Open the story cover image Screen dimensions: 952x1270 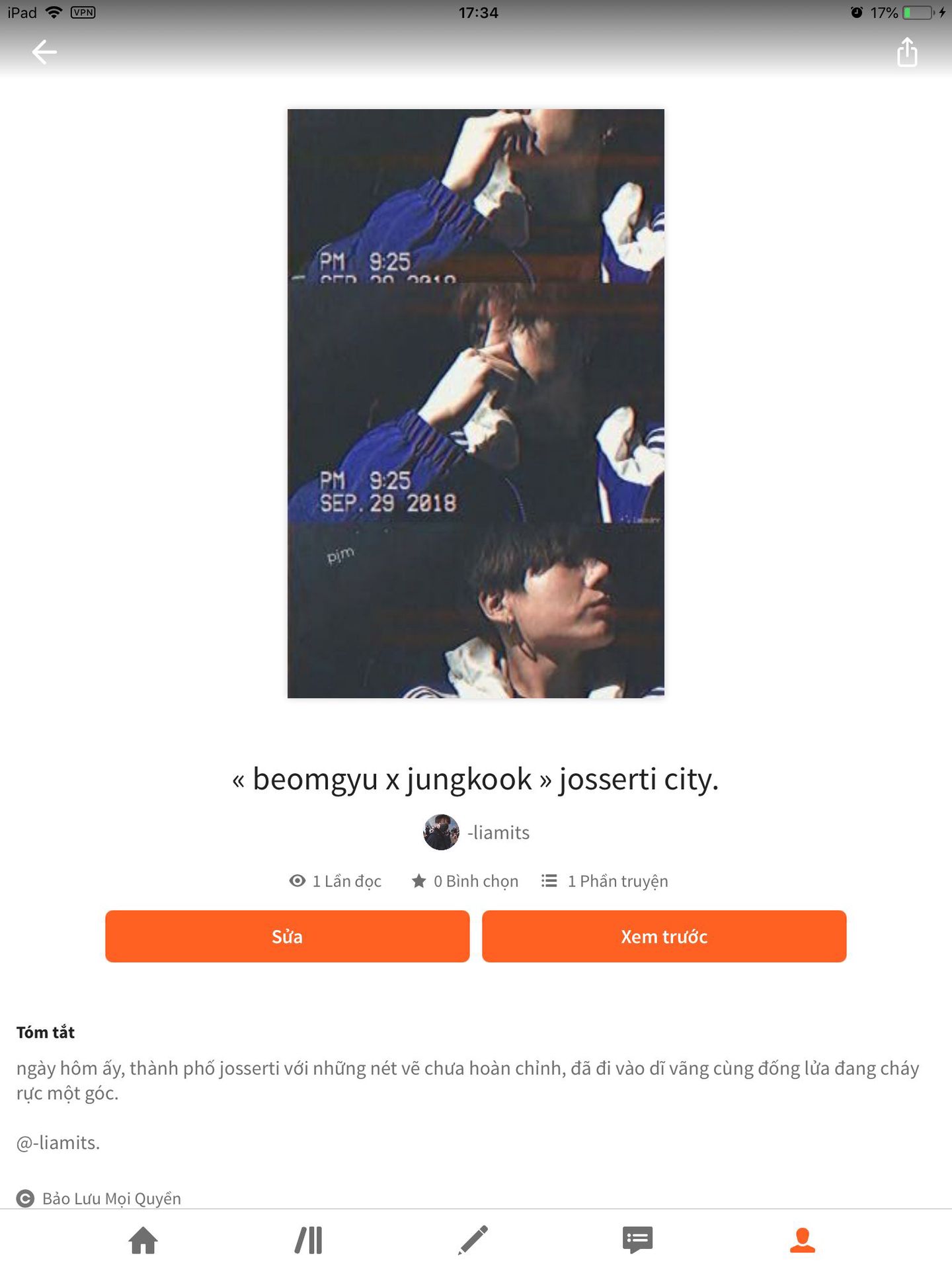[475, 403]
